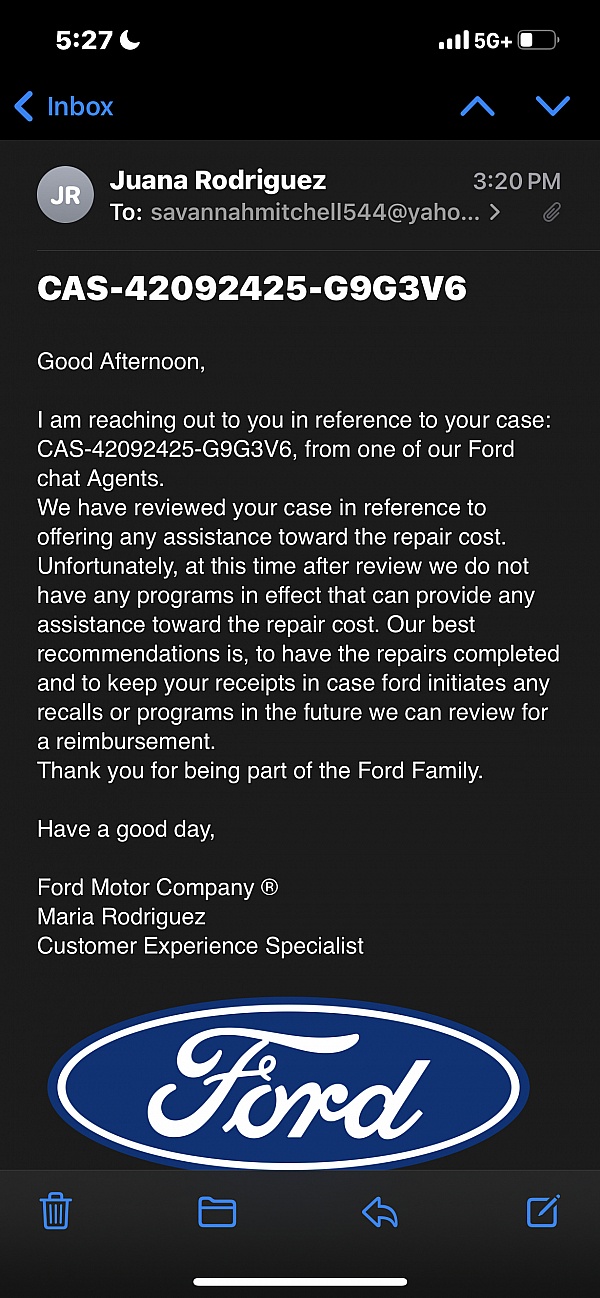Open sender Juana Rodriguez's contact details

217,181
